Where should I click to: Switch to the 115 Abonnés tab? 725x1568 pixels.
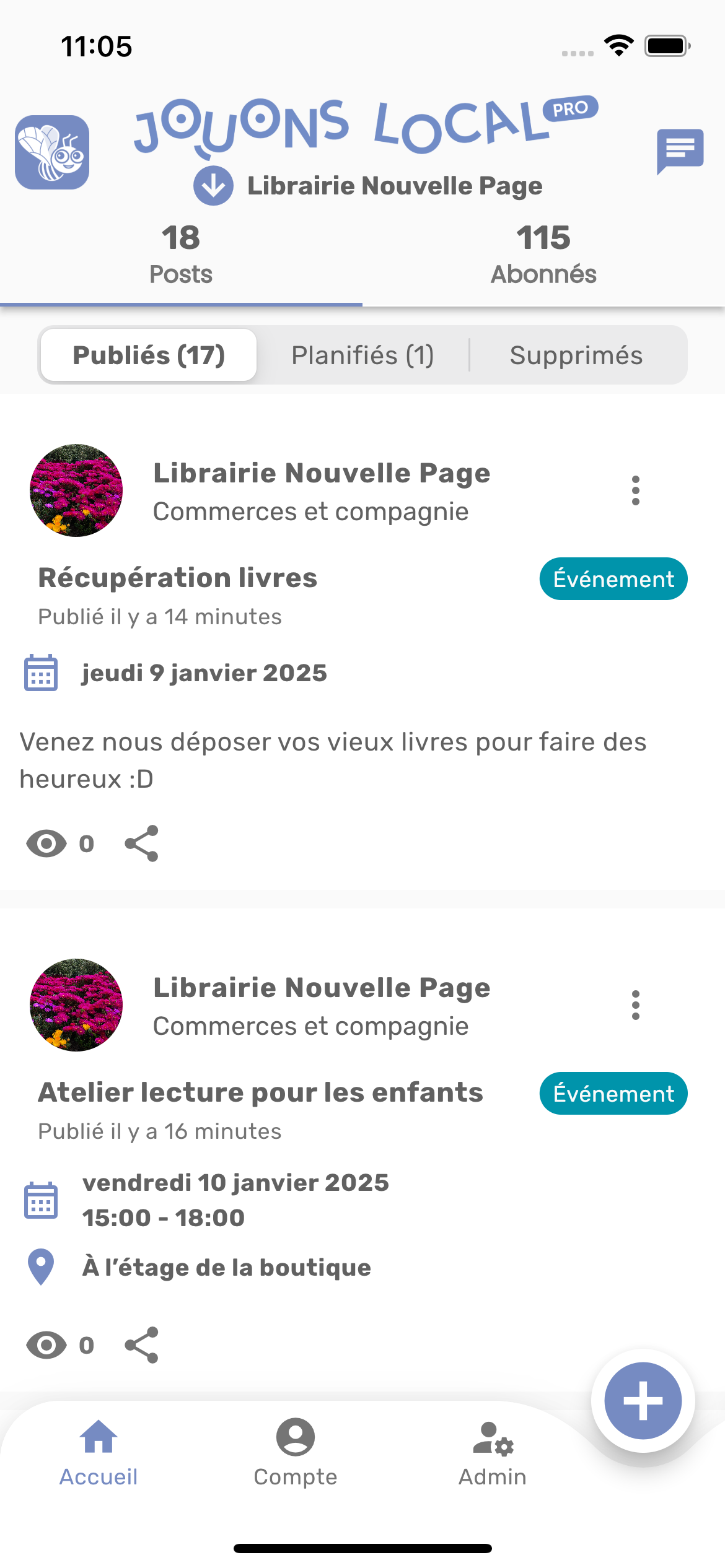(543, 255)
